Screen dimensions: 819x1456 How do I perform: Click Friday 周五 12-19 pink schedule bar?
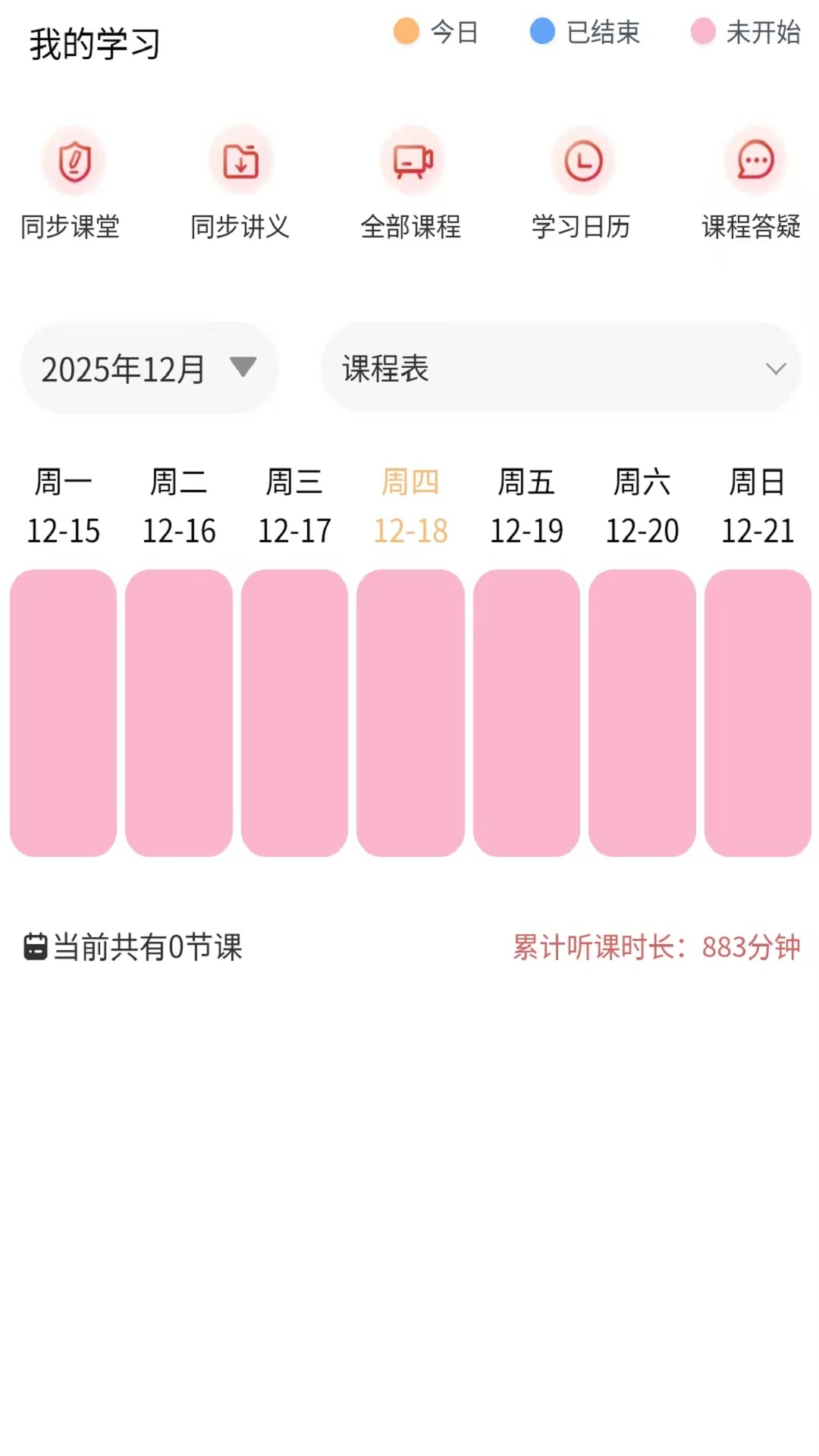click(x=526, y=711)
